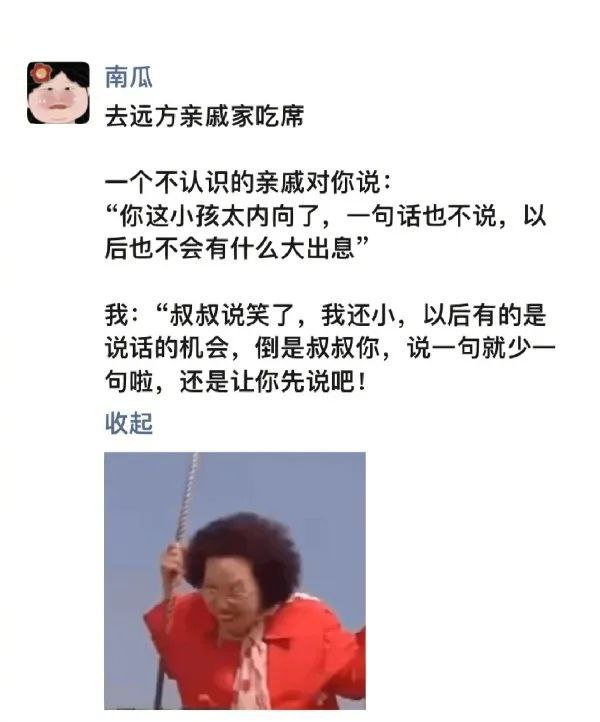
Task: Open 南瓜's profile avatar
Action: (58, 93)
